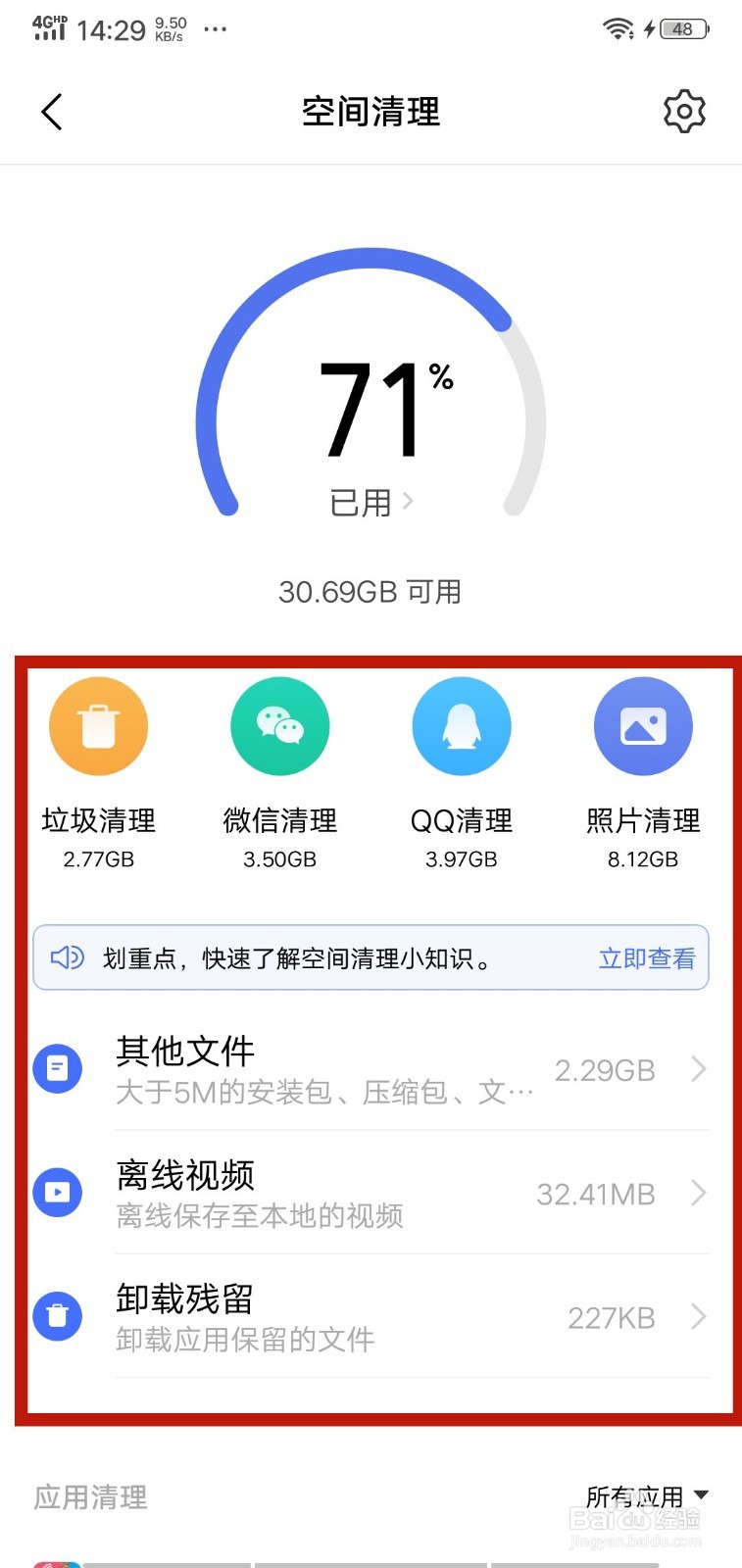The width and height of the screenshot is (742, 1568).
Task: Open 其他文件 details via its chevron
Action: point(697,1070)
